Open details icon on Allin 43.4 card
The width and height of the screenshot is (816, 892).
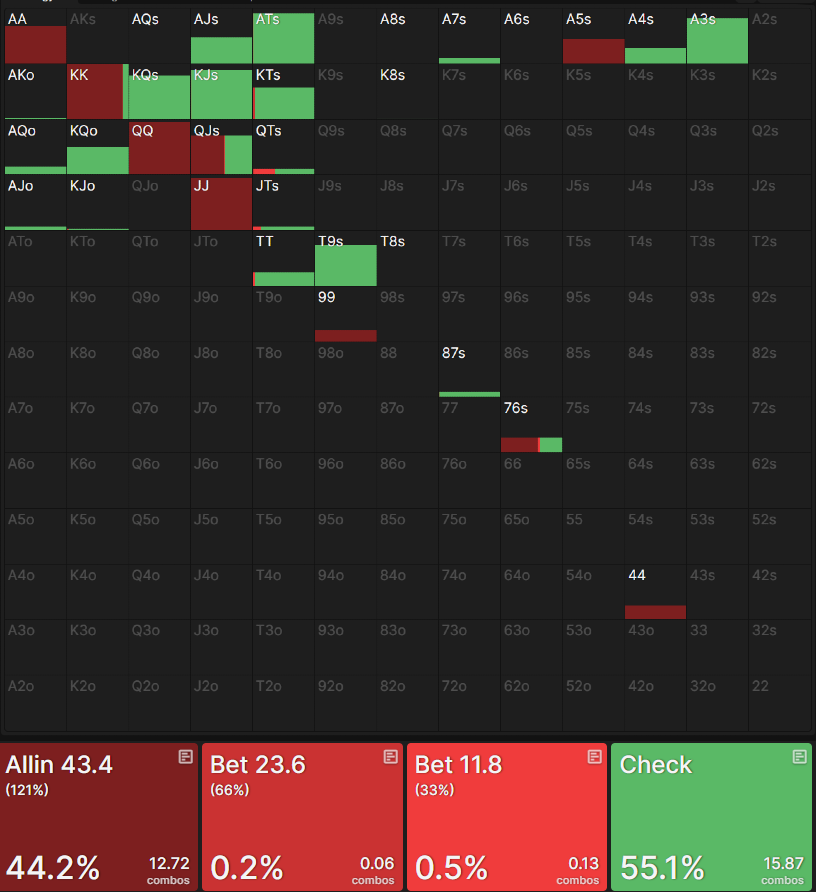point(185,757)
